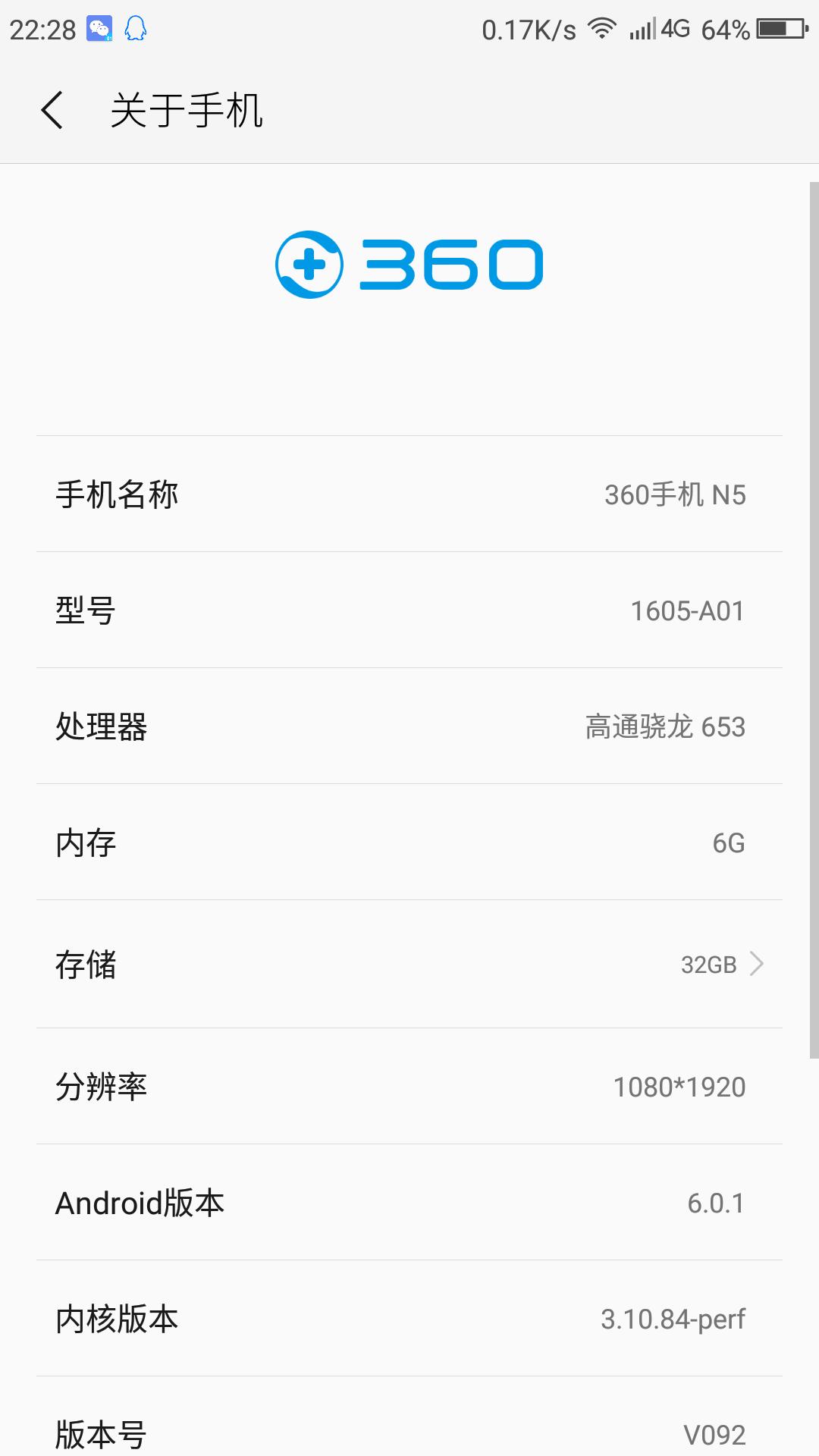Tap the Android版本 row showing 6.0.1

click(x=409, y=1202)
